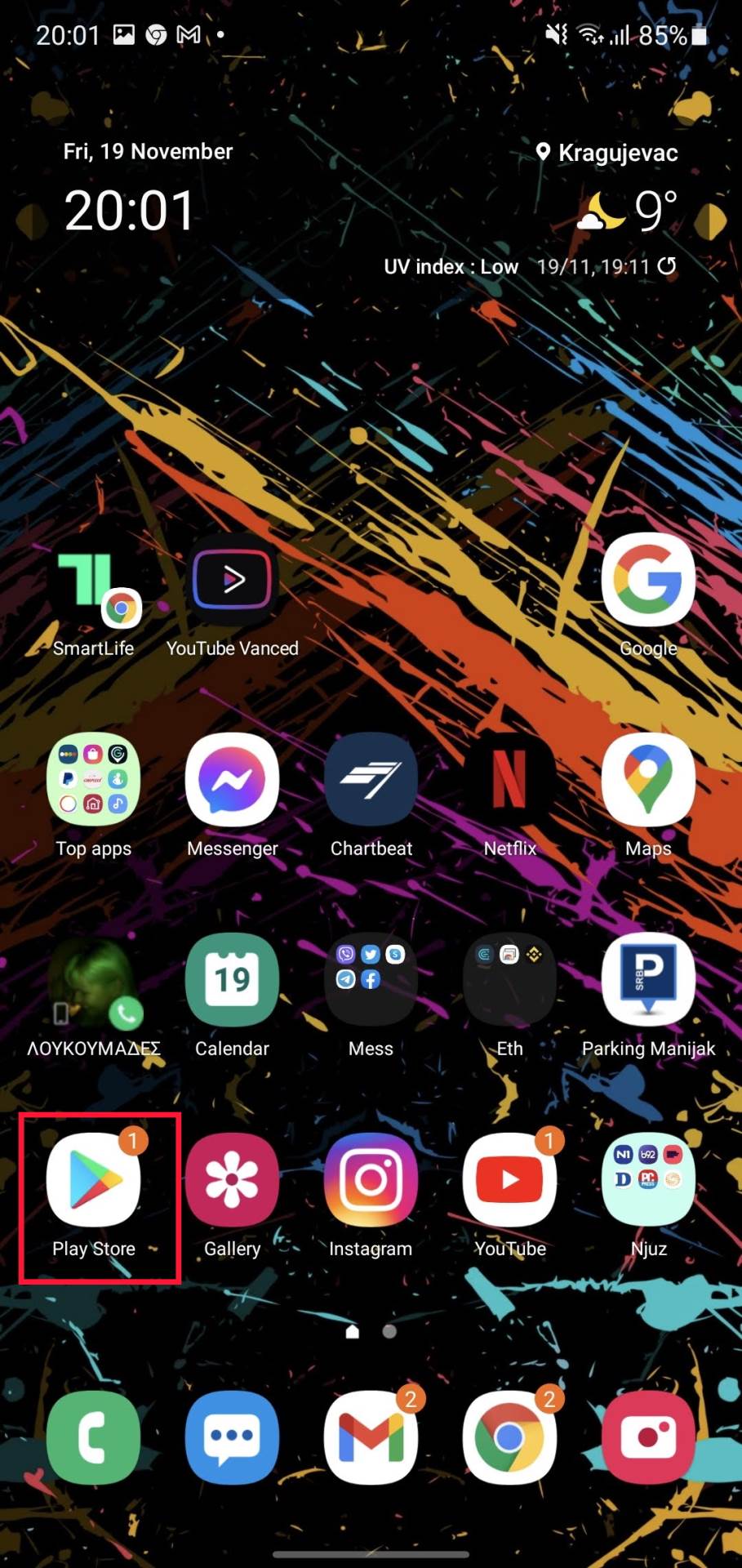Screen dimensions: 742x1568
Task: Open the Eth folder
Action: (509, 980)
